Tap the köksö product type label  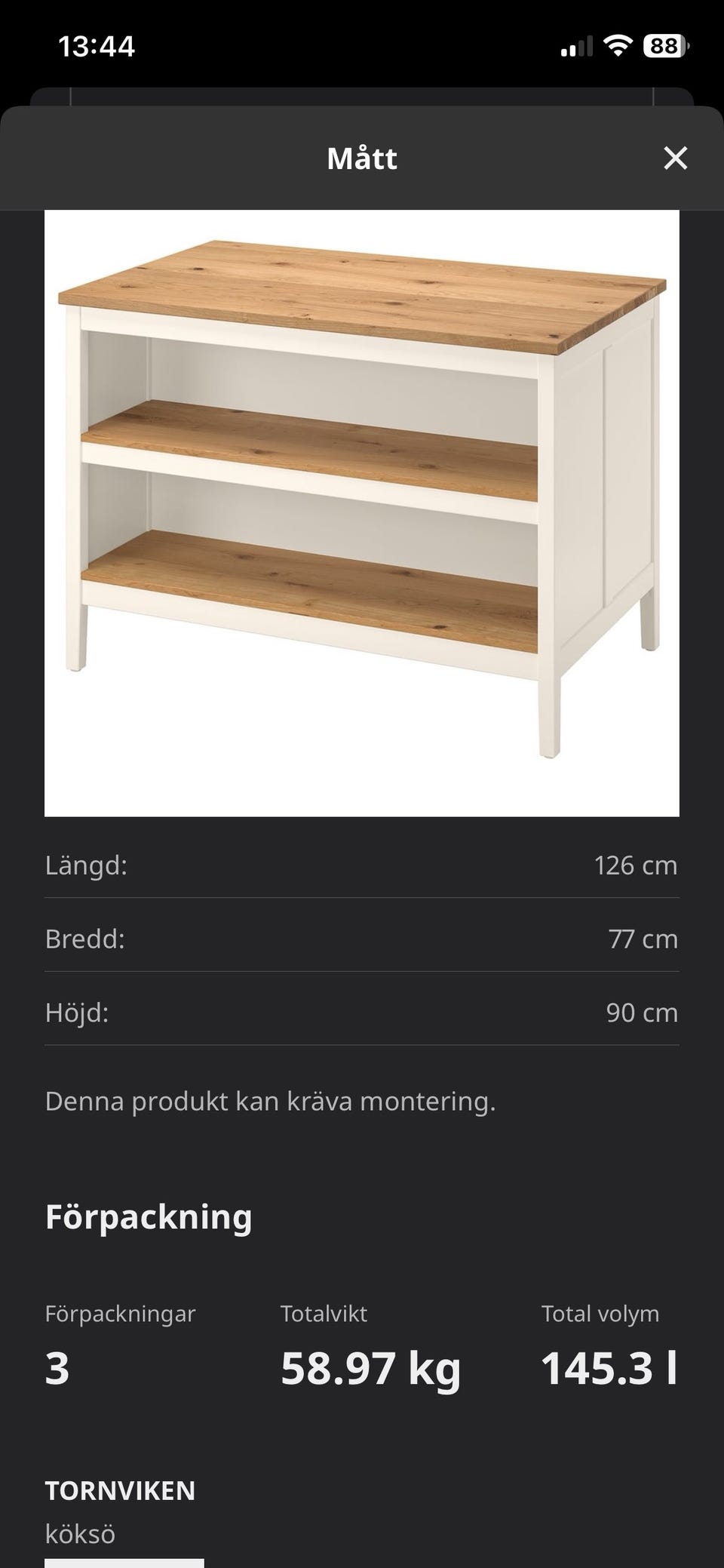(79, 1533)
